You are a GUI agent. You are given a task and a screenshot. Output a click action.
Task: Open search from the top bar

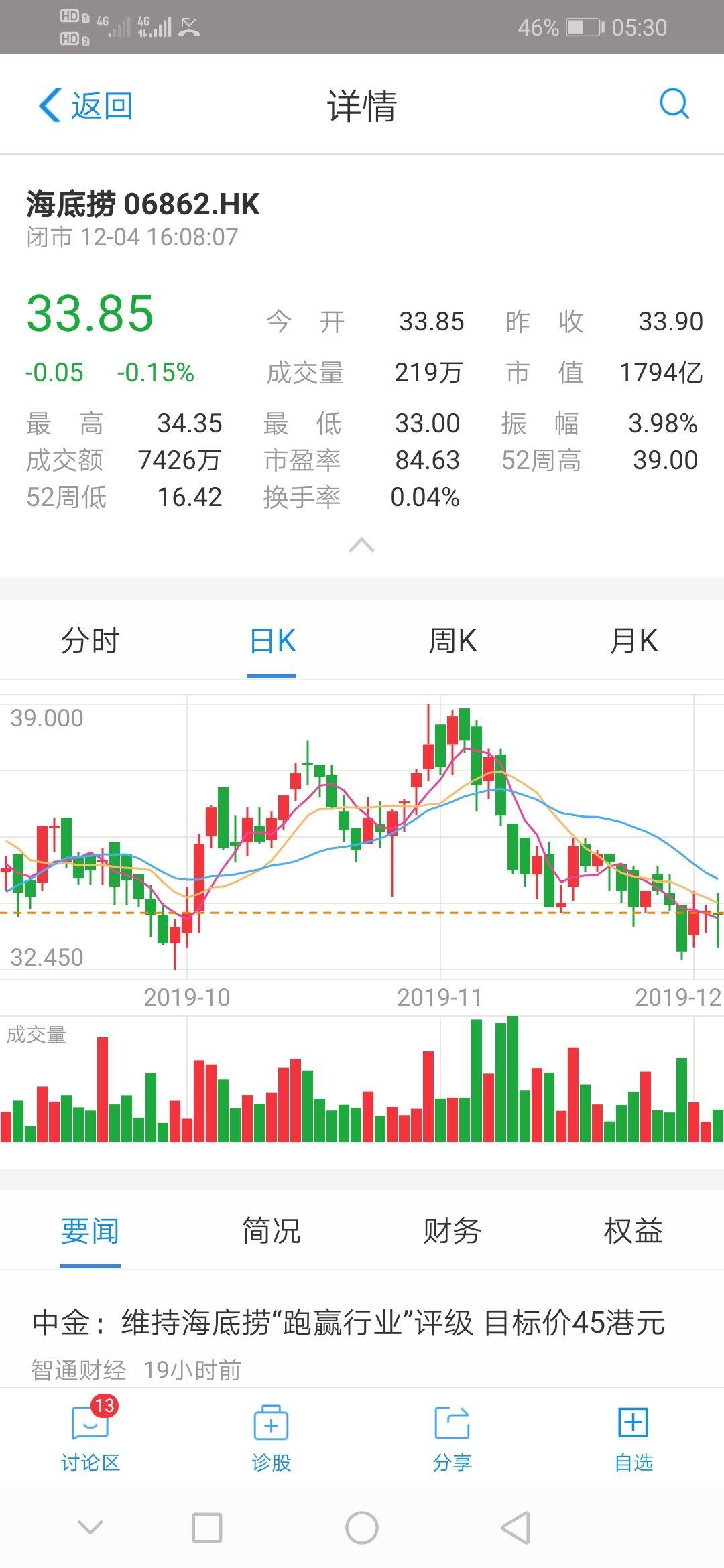pyautogui.click(x=674, y=104)
